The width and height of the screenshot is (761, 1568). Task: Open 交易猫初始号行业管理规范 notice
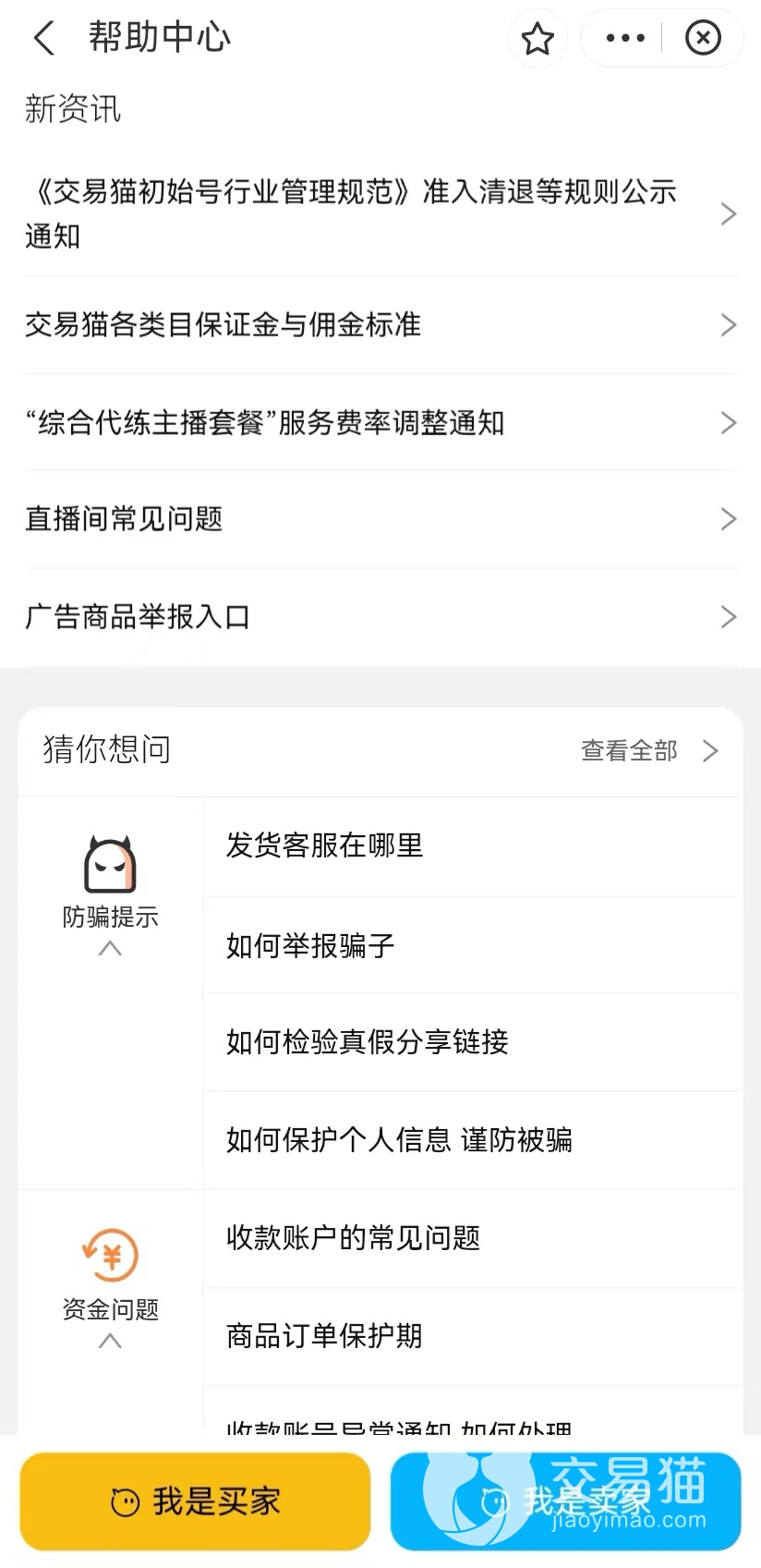click(x=380, y=213)
